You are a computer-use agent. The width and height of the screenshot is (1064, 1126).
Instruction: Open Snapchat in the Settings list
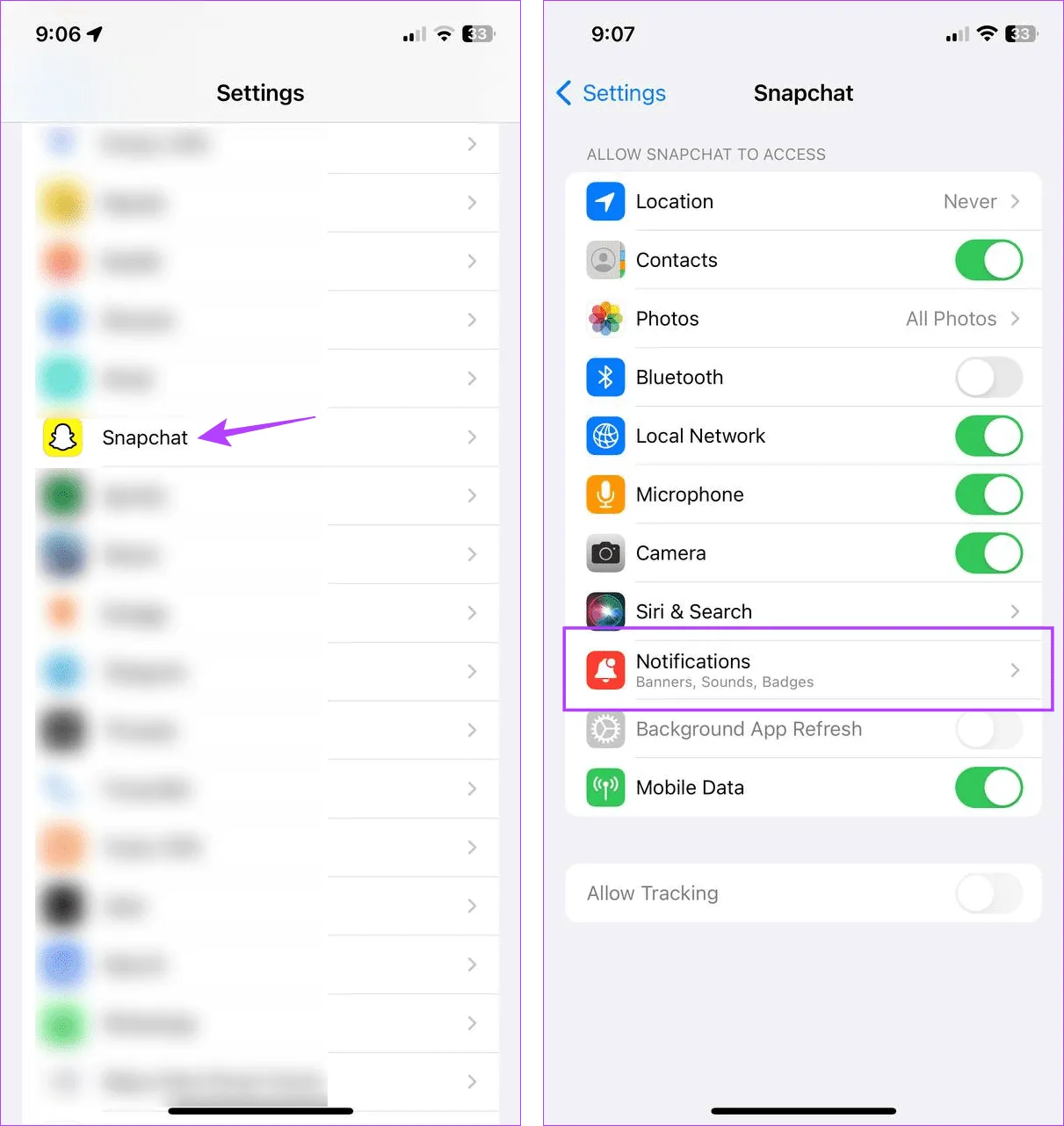145,437
